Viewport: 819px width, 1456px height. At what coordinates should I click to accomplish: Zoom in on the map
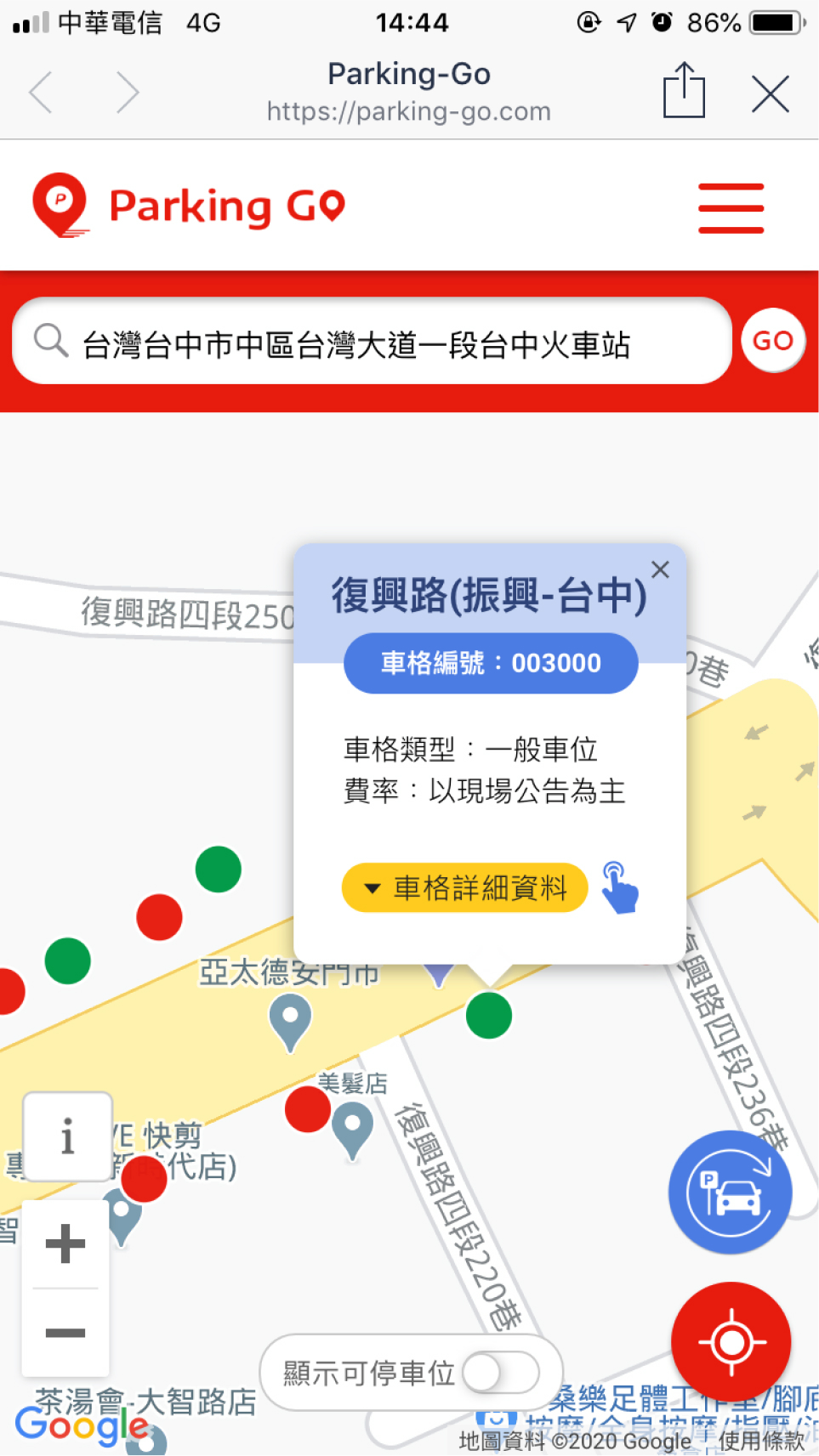pos(65,1244)
